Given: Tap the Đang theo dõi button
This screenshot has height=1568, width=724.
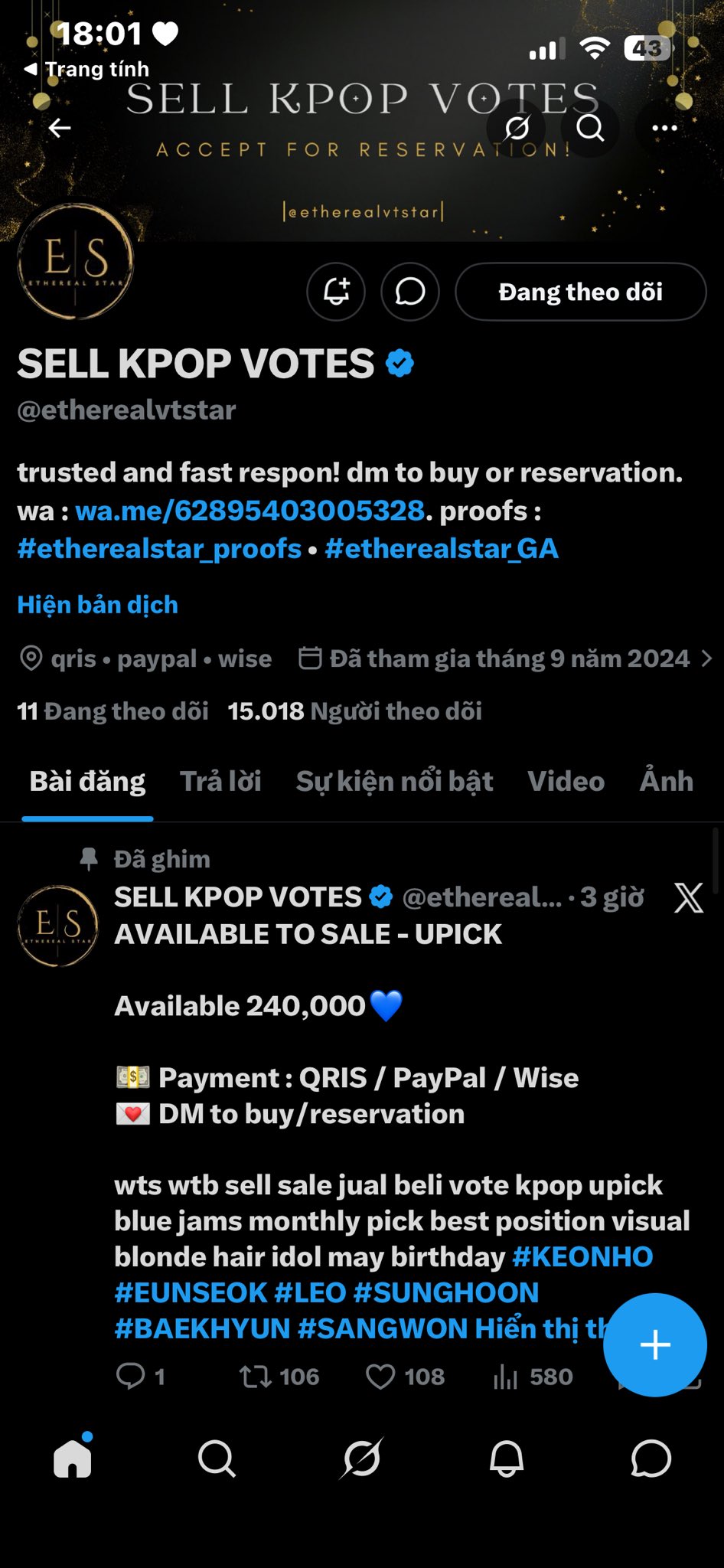Looking at the screenshot, I should [x=580, y=292].
